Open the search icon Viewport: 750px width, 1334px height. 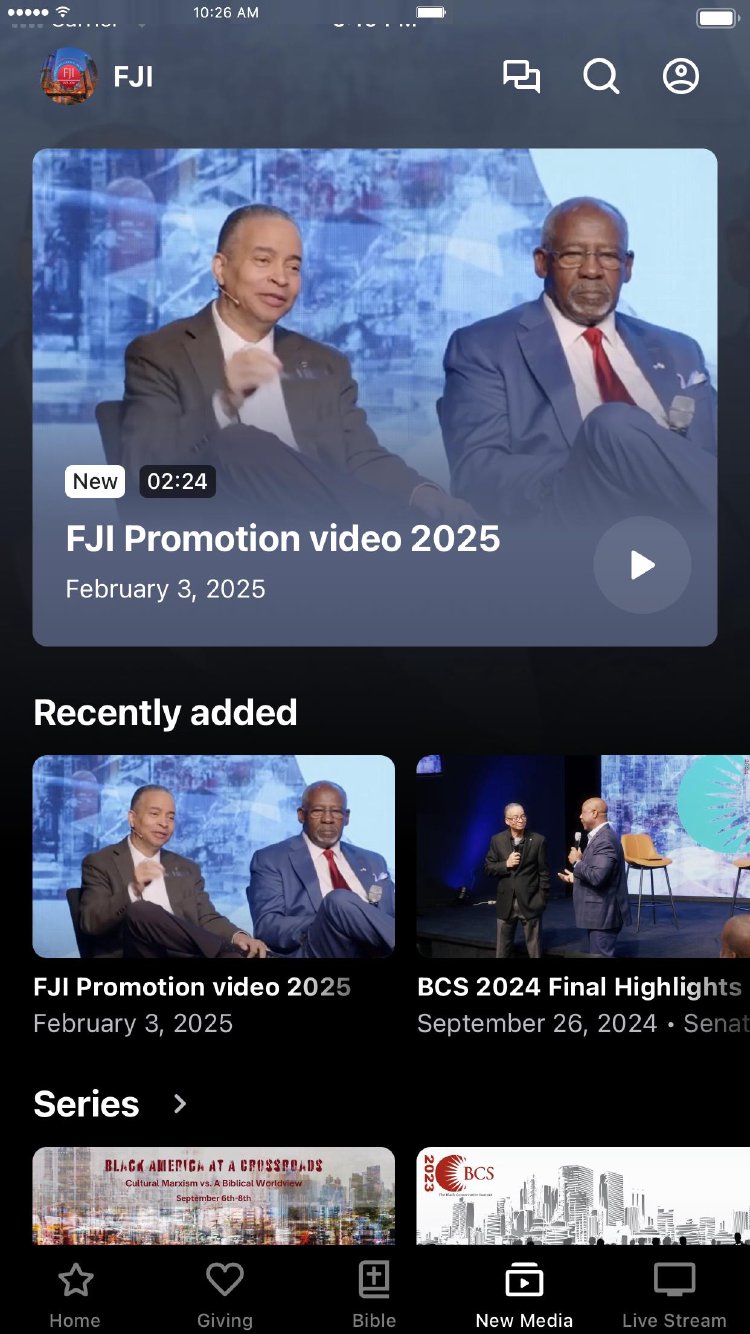[x=601, y=77]
